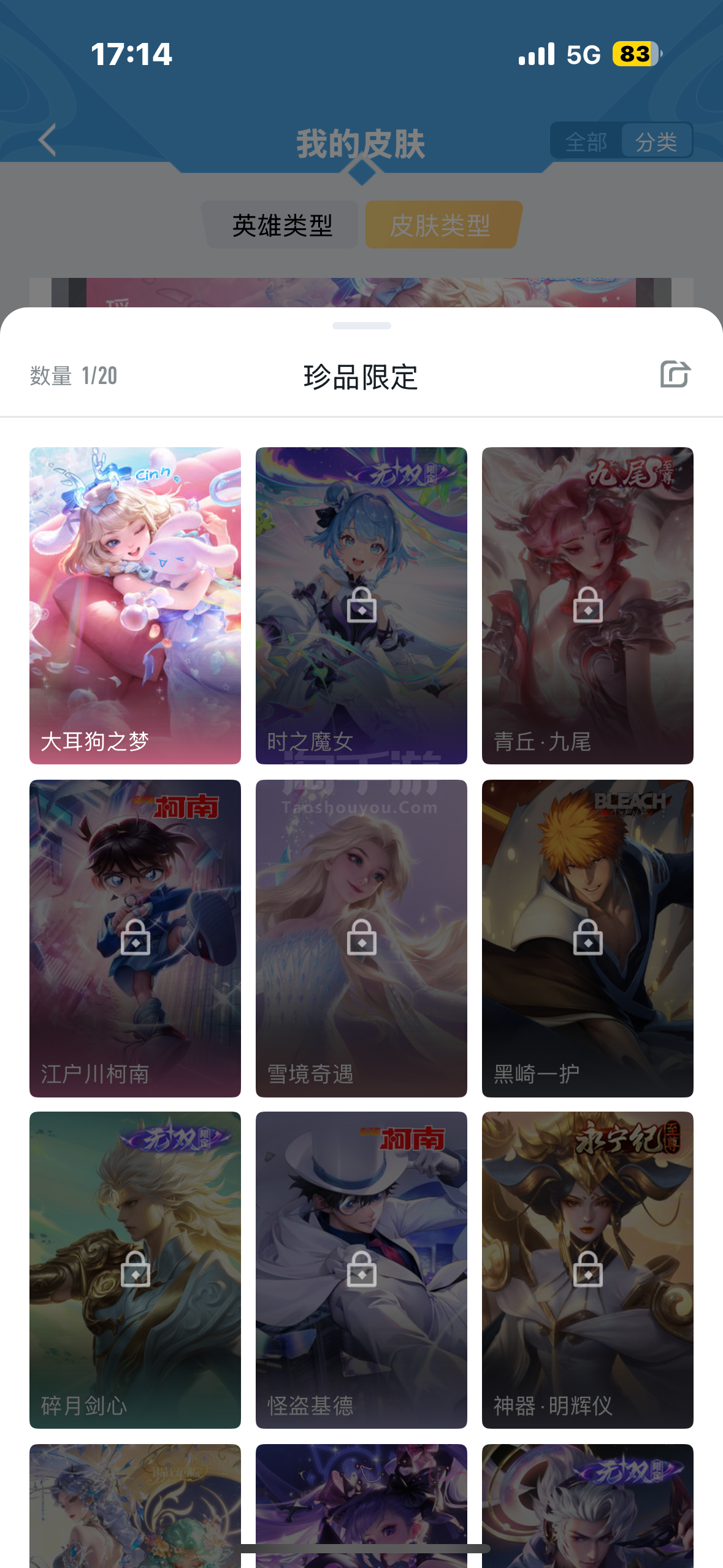Image resolution: width=723 pixels, height=1568 pixels.
Task: Switch to the 分类 view
Action: click(x=656, y=142)
